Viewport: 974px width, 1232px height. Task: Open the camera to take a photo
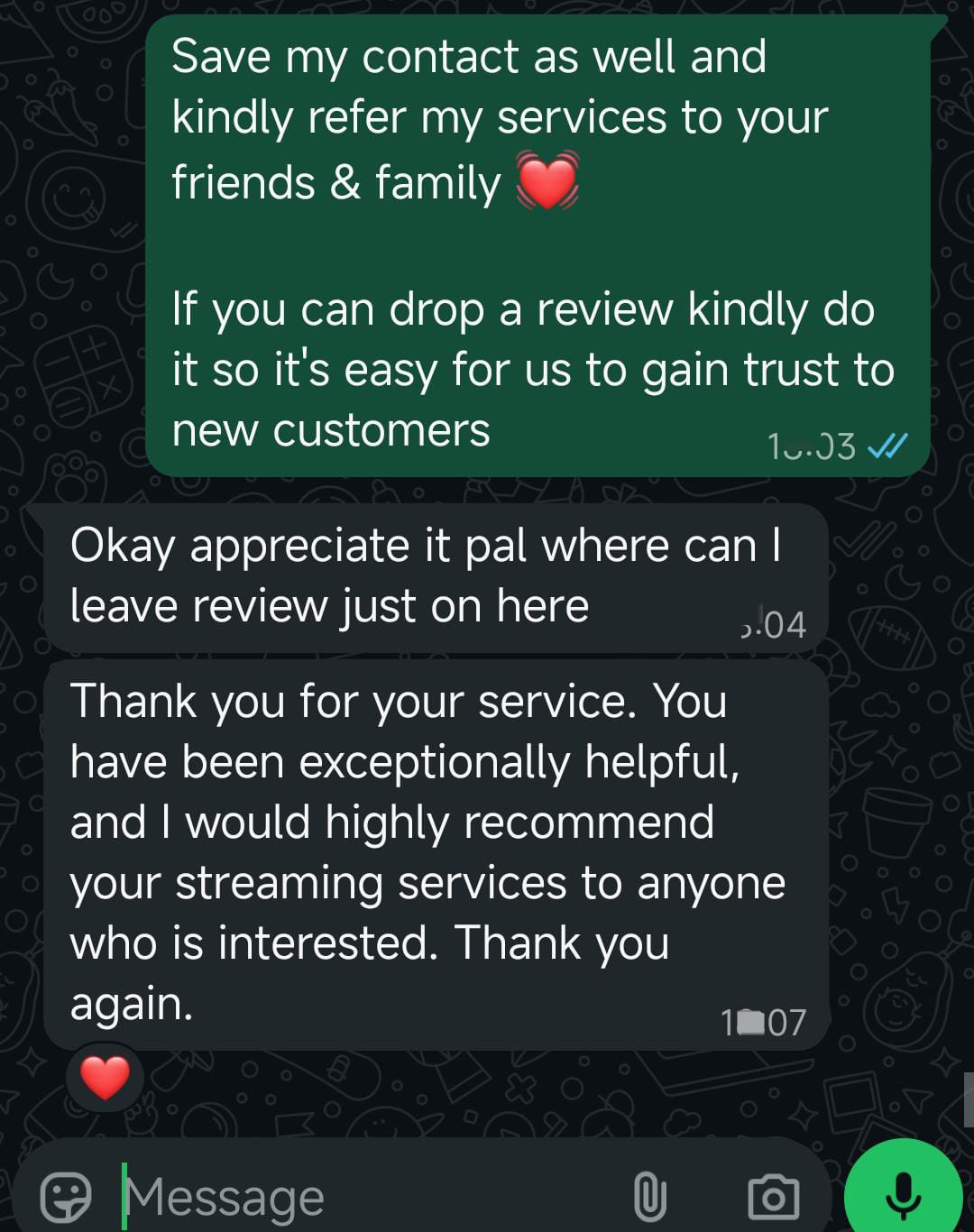pyautogui.click(x=774, y=1197)
